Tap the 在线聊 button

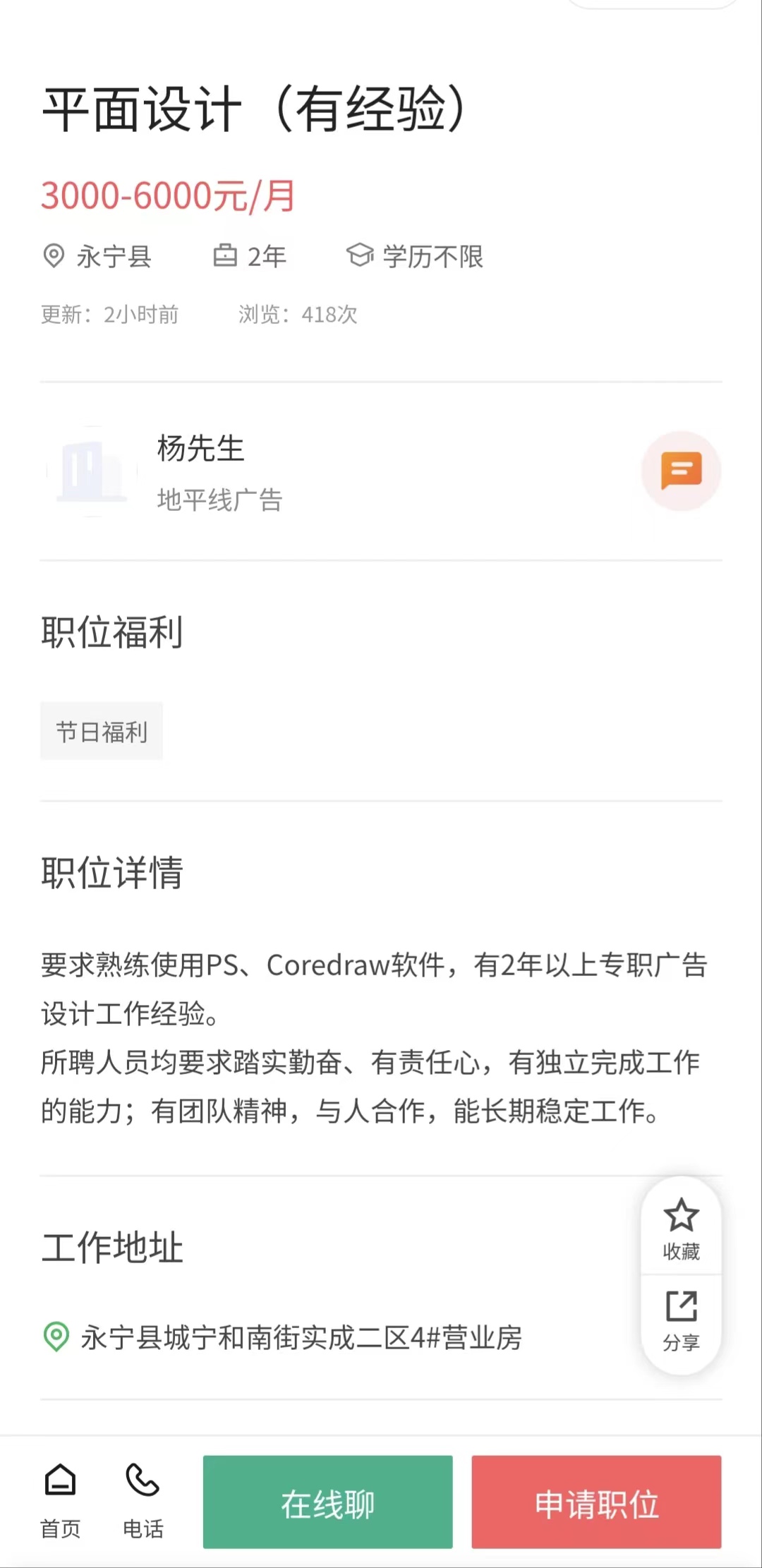pos(327,1502)
